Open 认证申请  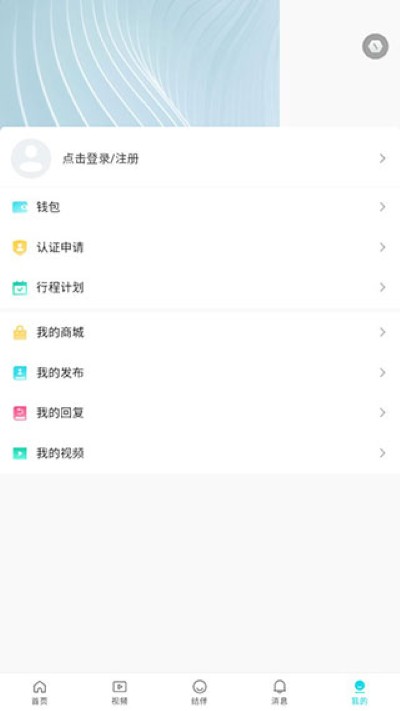200,247
